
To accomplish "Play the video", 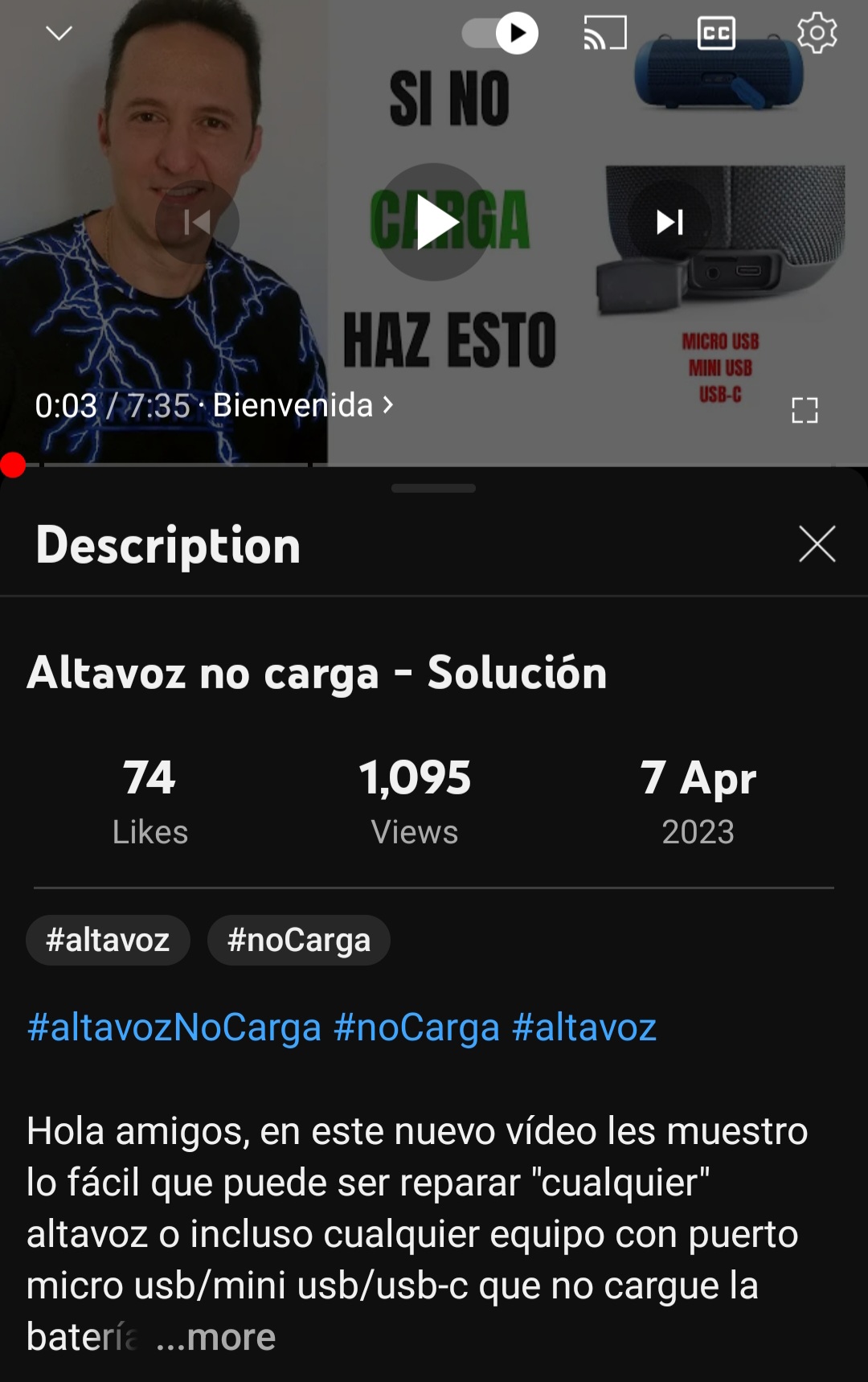I will point(434,222).
